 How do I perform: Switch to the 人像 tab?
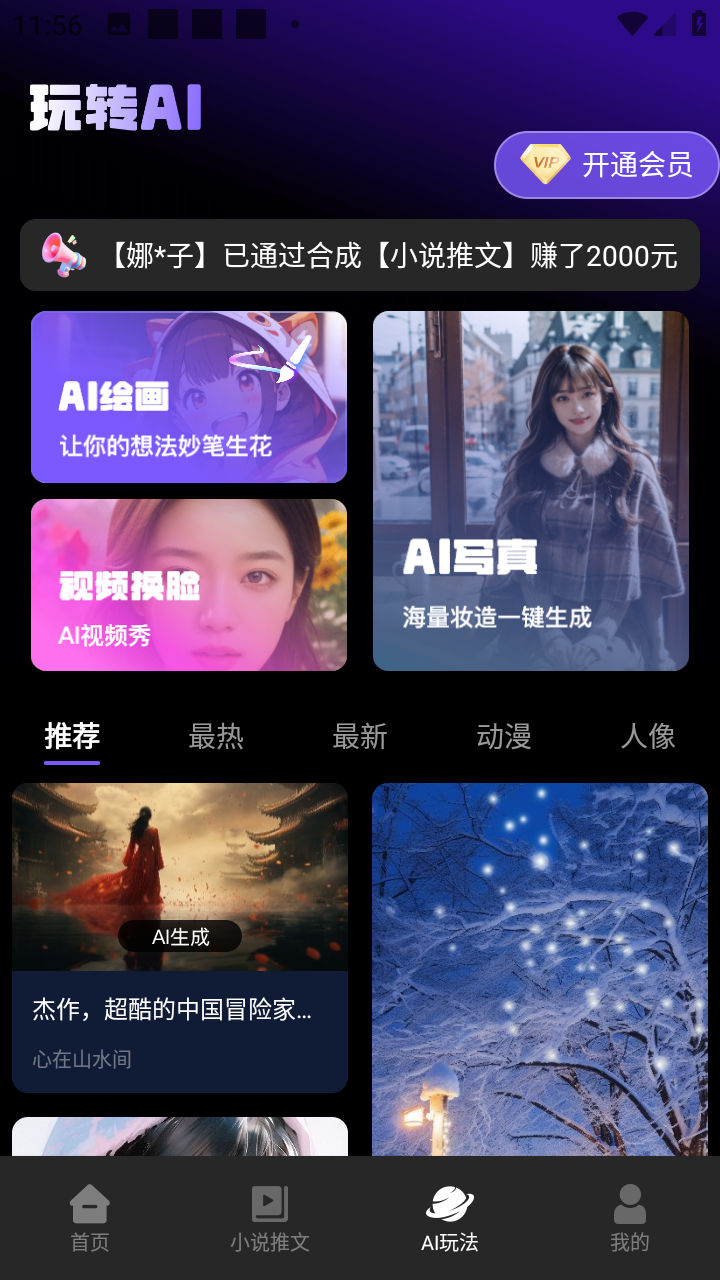(648, 737)
